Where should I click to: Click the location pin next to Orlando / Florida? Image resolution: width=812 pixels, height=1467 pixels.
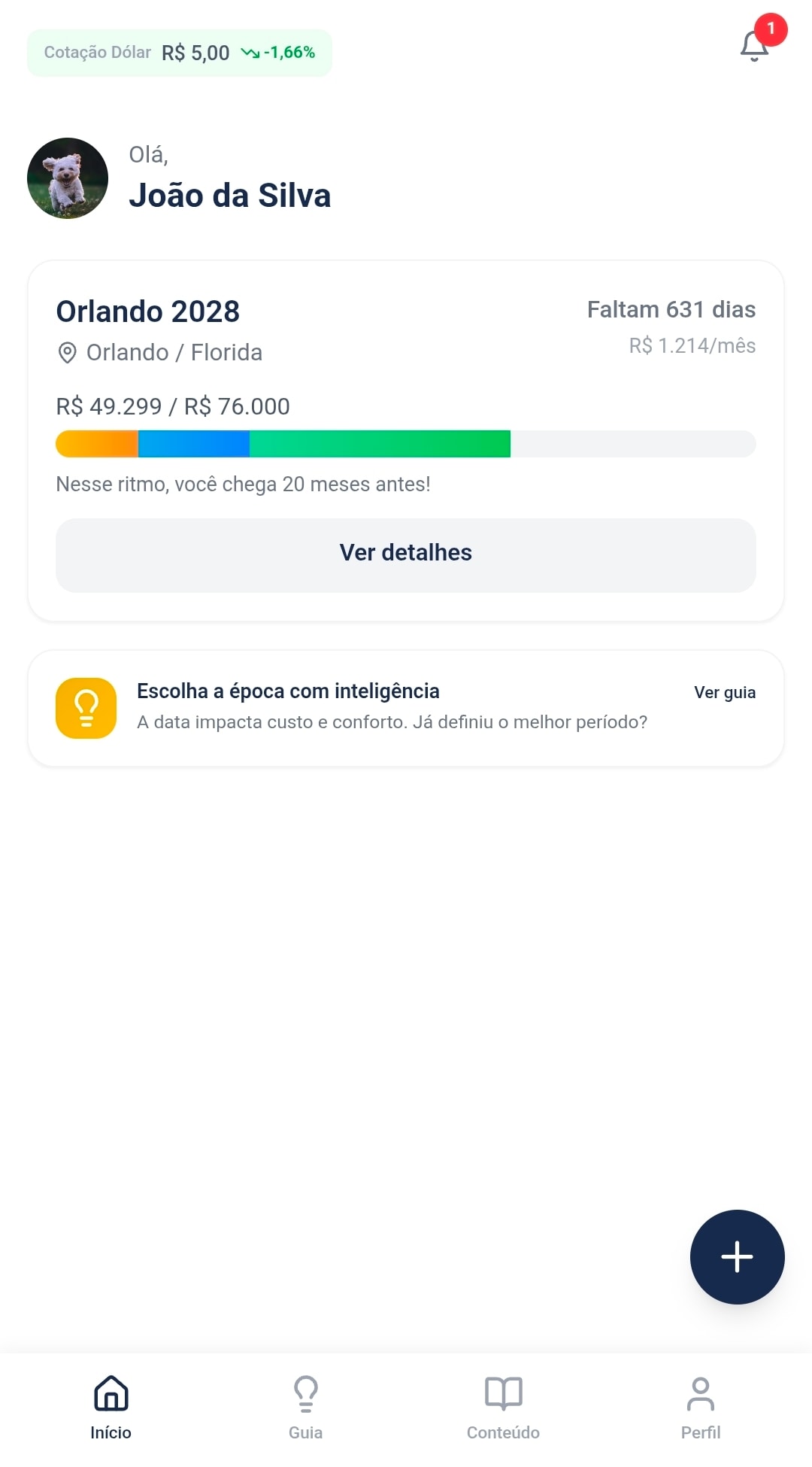[67, 351]
